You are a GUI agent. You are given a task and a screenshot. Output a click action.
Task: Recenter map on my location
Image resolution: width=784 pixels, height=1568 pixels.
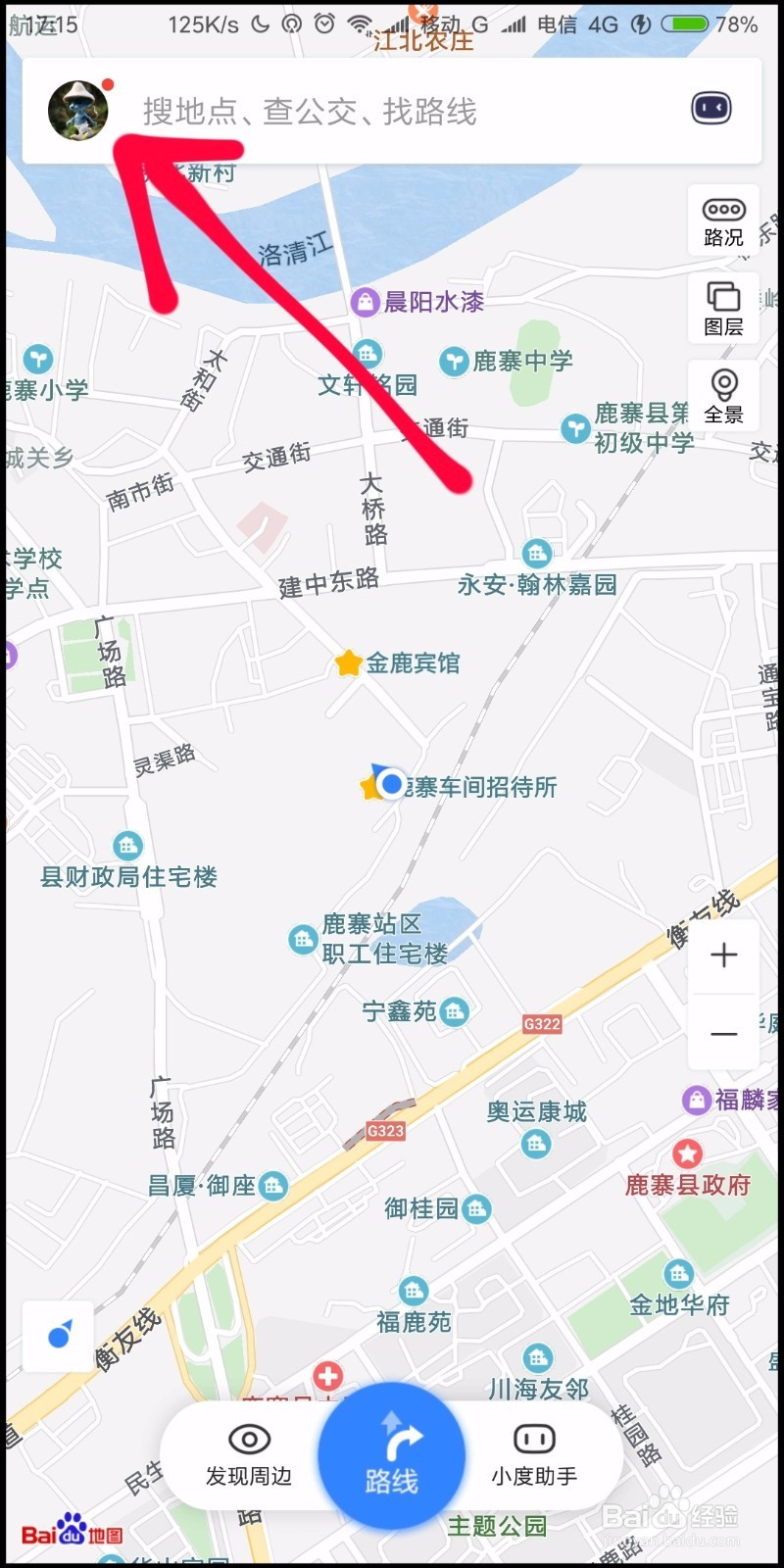59,1335
